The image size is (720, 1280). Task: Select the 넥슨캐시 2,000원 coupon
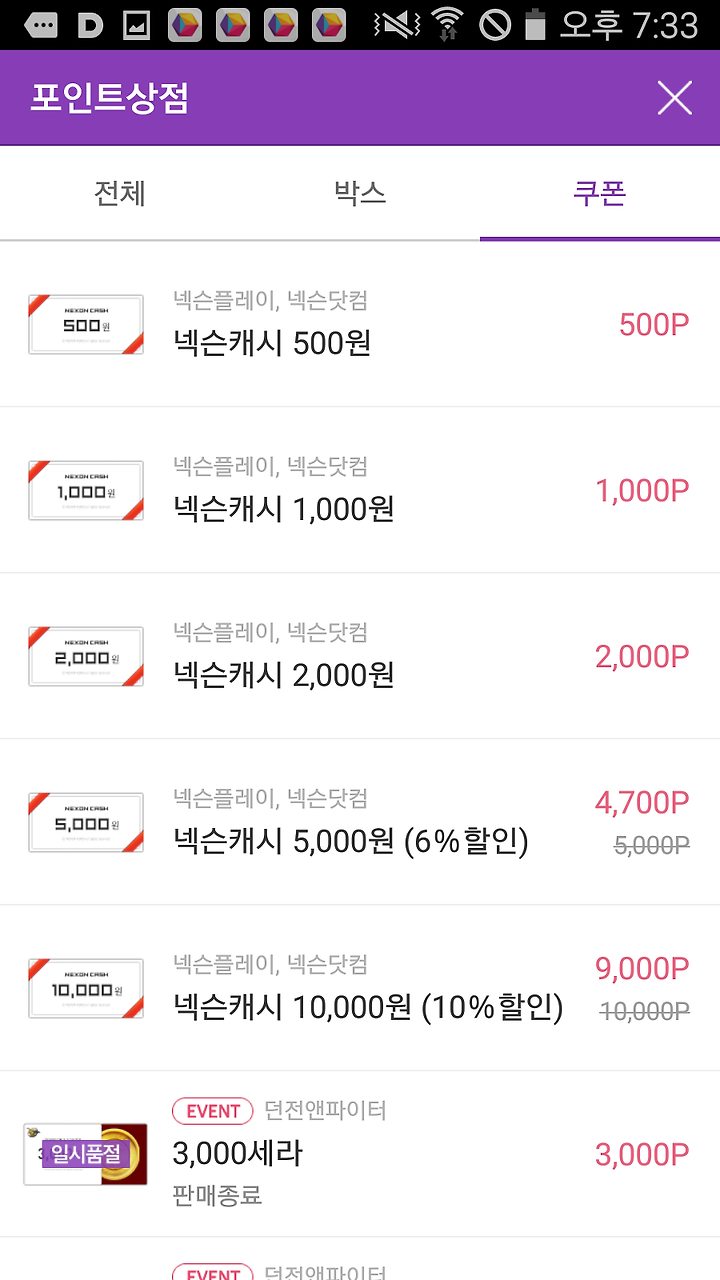tap(360, 656)
